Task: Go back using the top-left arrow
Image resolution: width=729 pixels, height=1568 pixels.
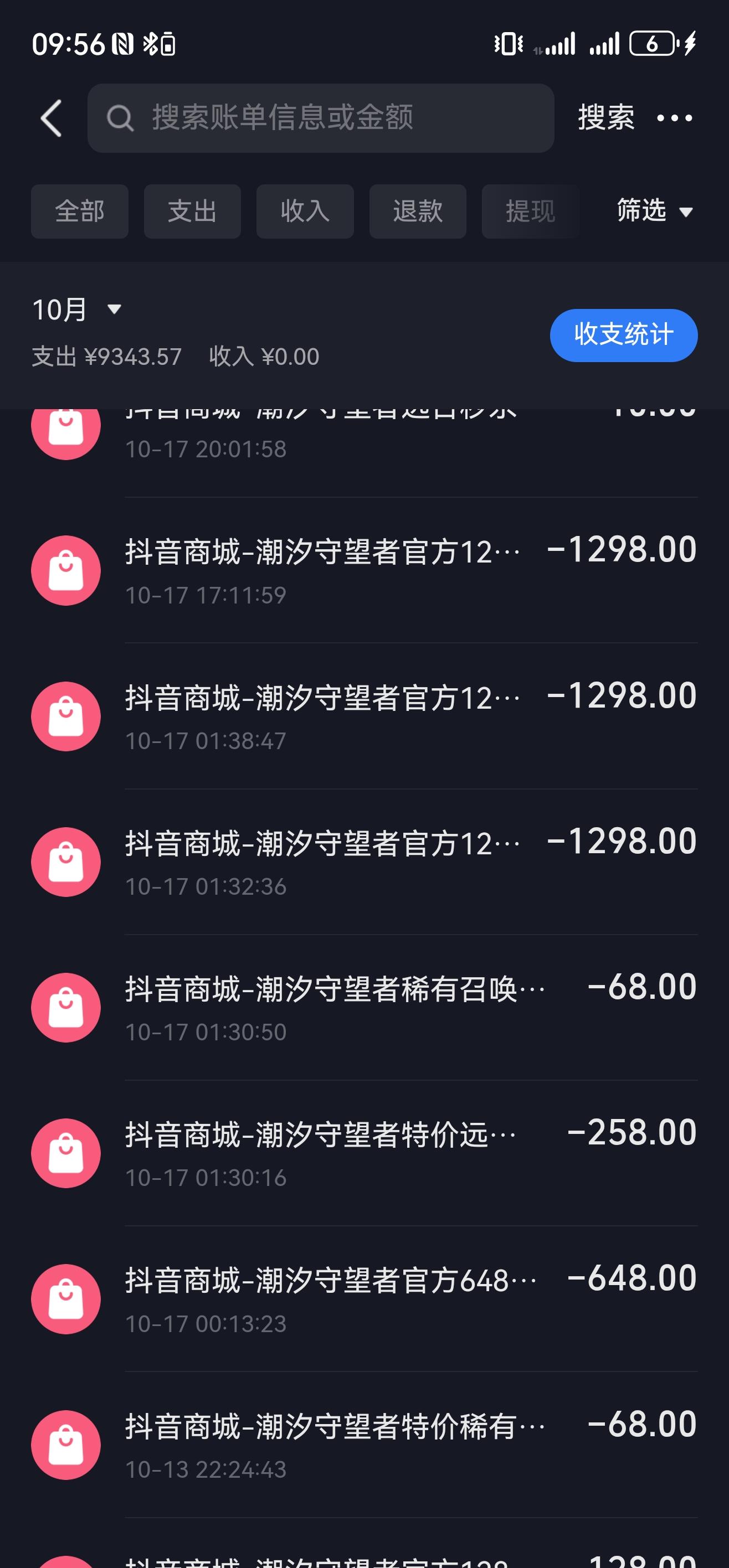Action: click(51, 118)
